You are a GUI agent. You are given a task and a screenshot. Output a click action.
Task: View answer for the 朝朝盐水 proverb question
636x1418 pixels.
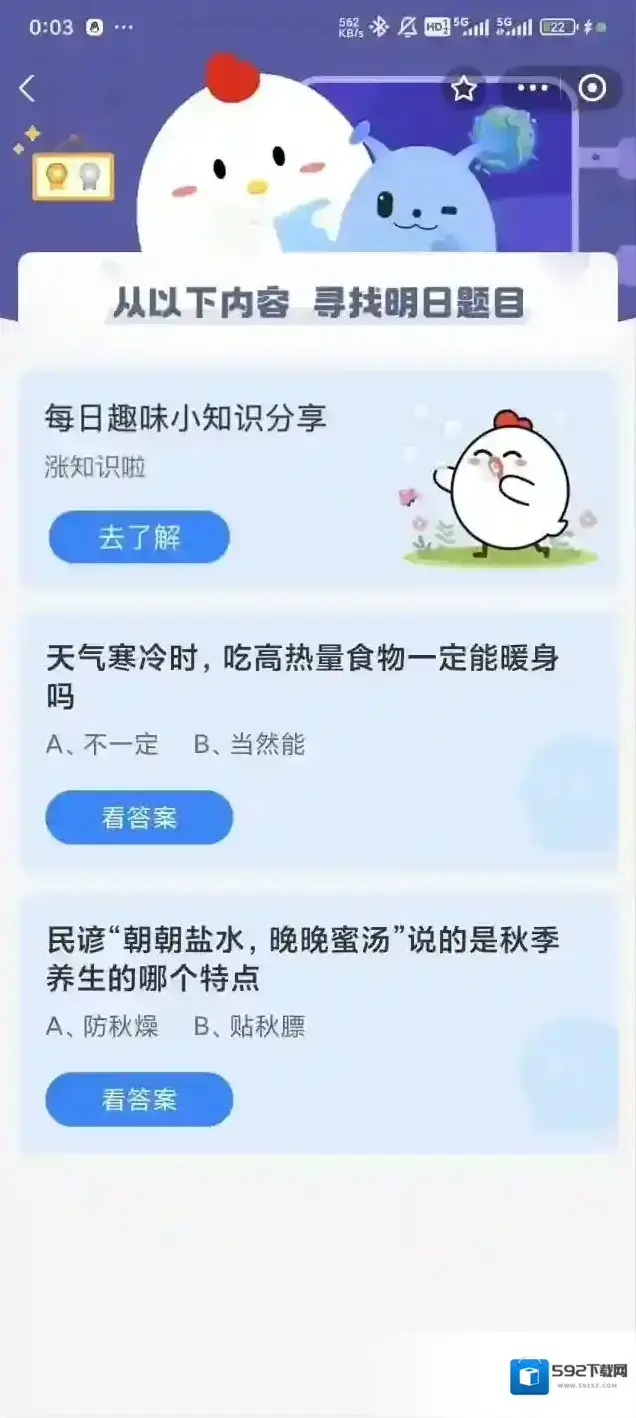click(139, 1099)
